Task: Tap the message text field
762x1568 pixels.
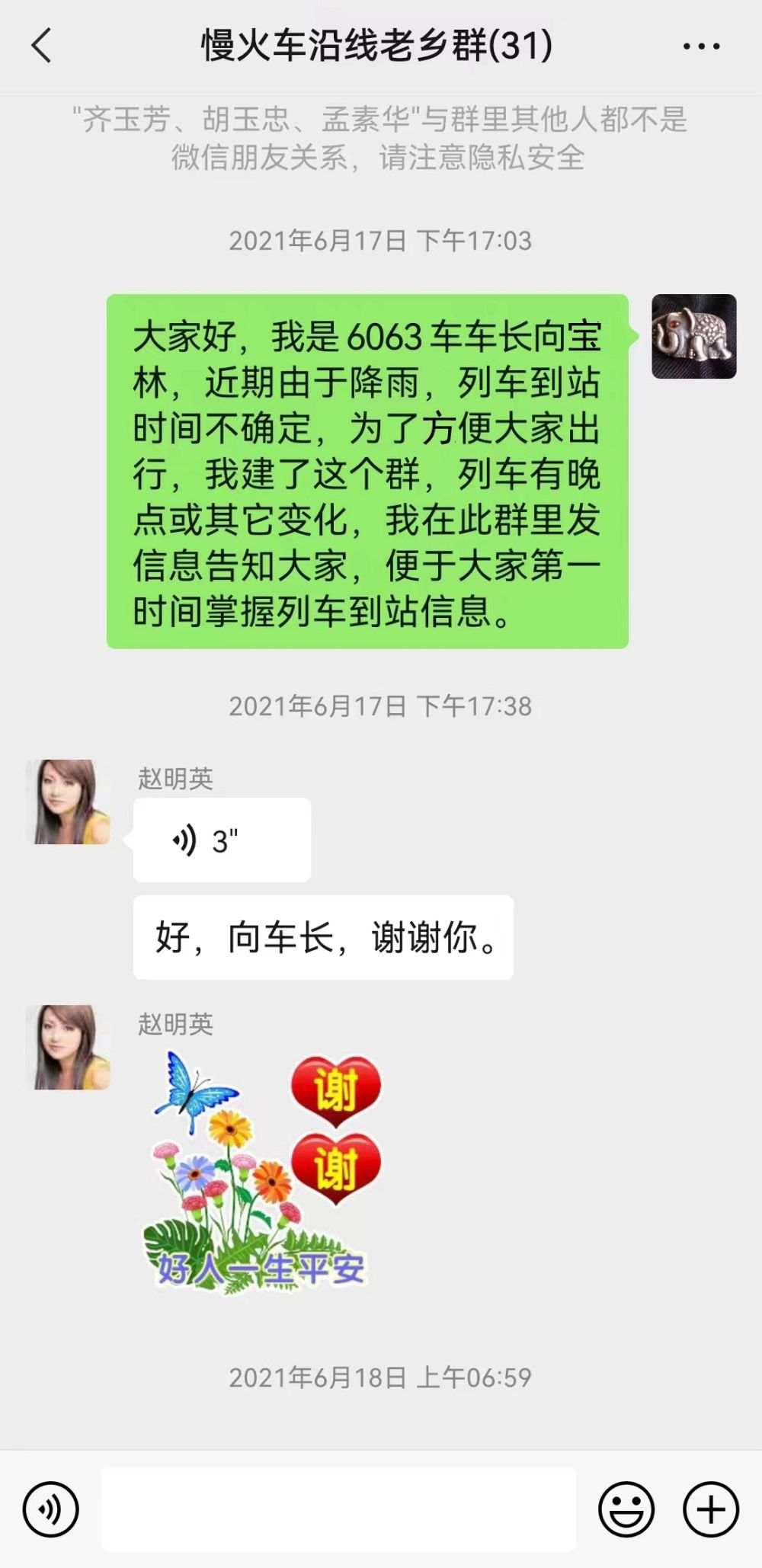Action: 338,1509
